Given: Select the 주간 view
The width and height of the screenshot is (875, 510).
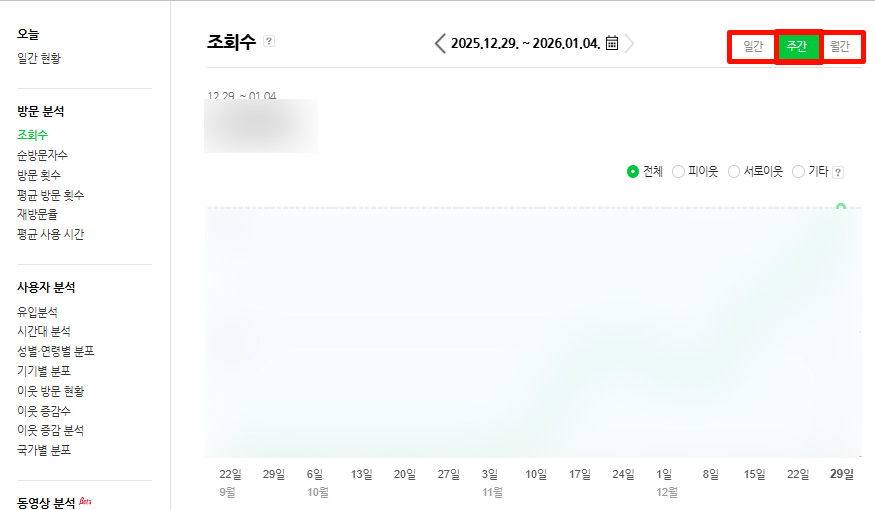Looking at the screenshot, I should click(797, 47).
